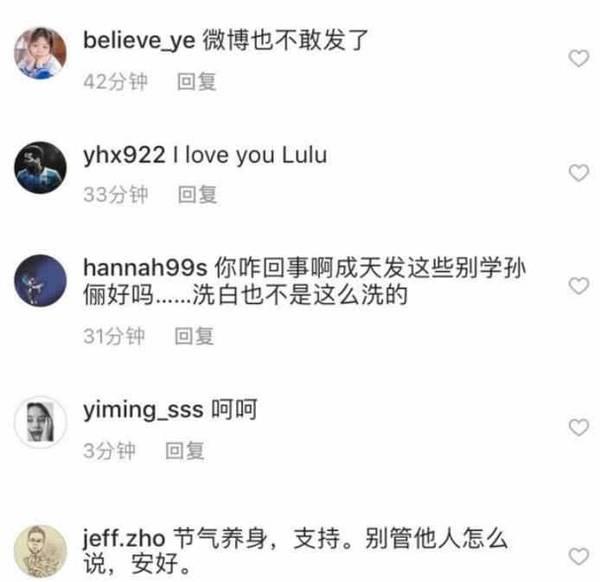600x582 pixels.
Task: Reply to yhx922's comment
Action: [x=197, y=195]
